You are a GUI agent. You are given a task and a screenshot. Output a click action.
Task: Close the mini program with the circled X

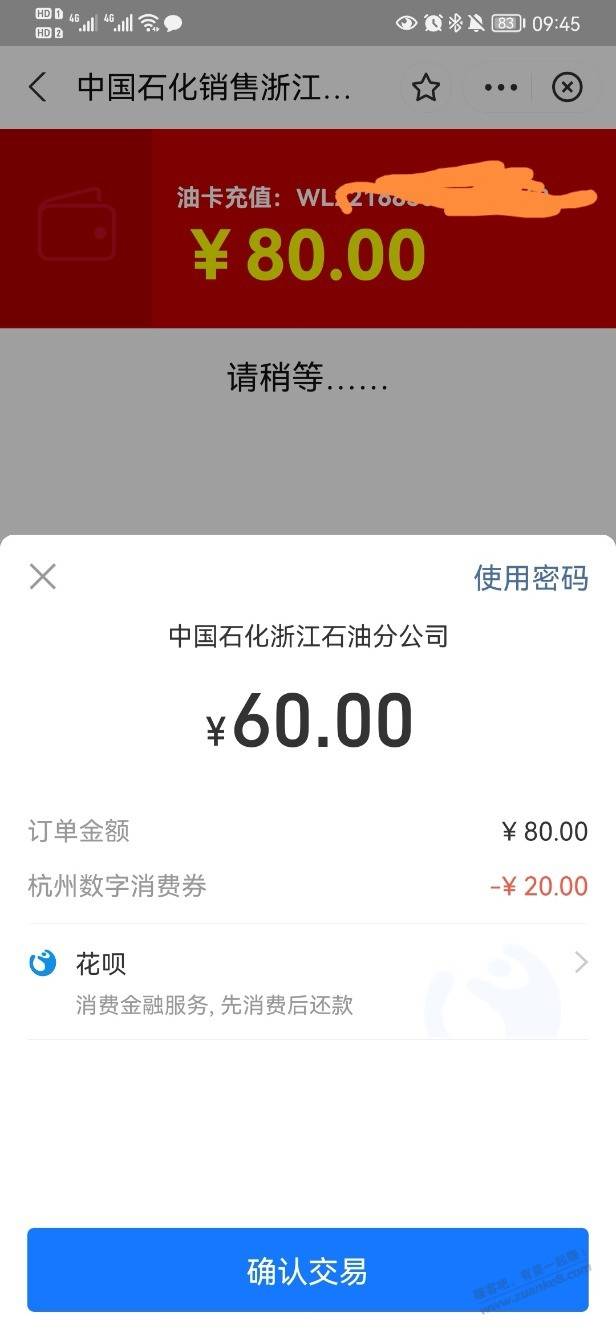567,88
